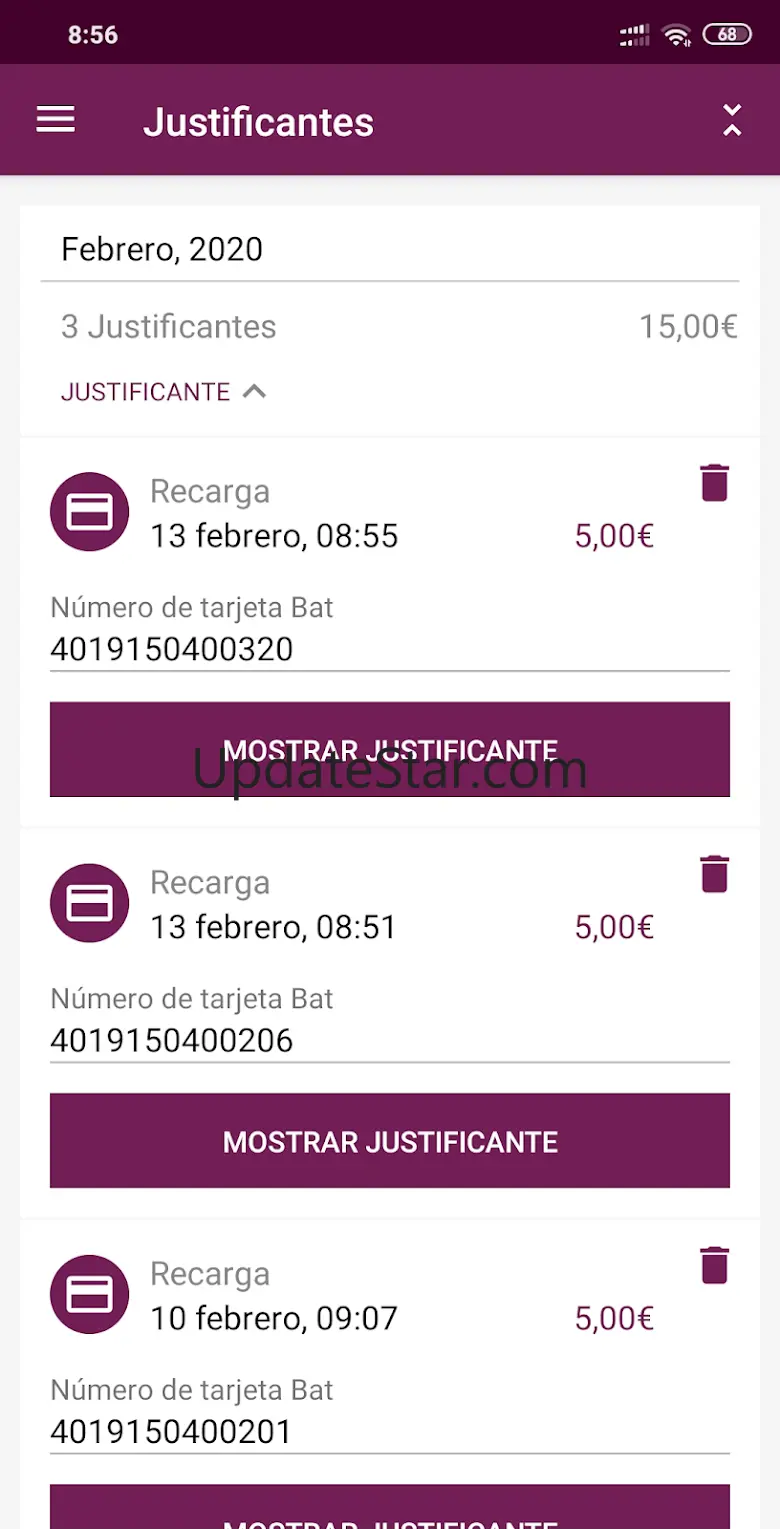Delete the 13 febrero 08:55 receipt
The image size is (780, 1529).
[x=714, y=483]
